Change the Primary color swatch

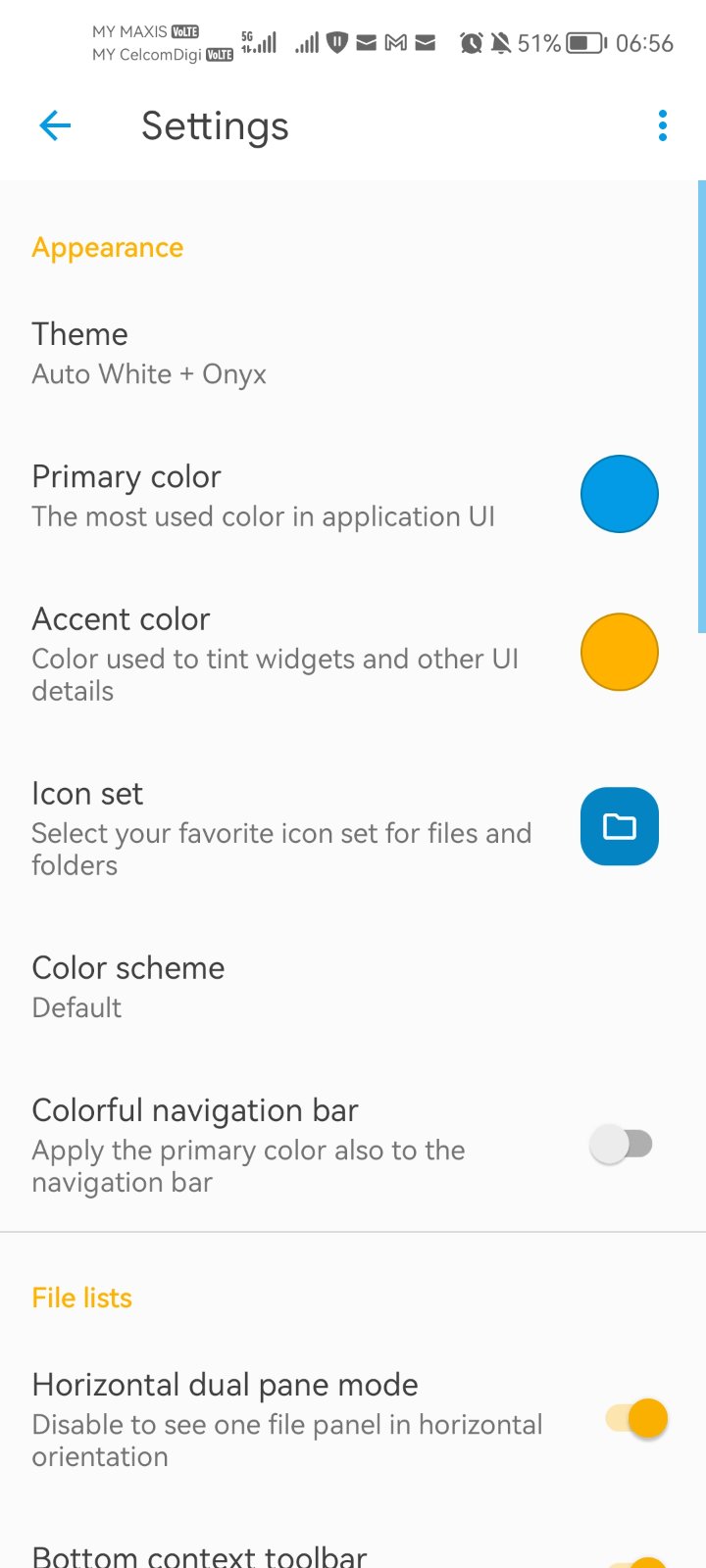[619, 494]
